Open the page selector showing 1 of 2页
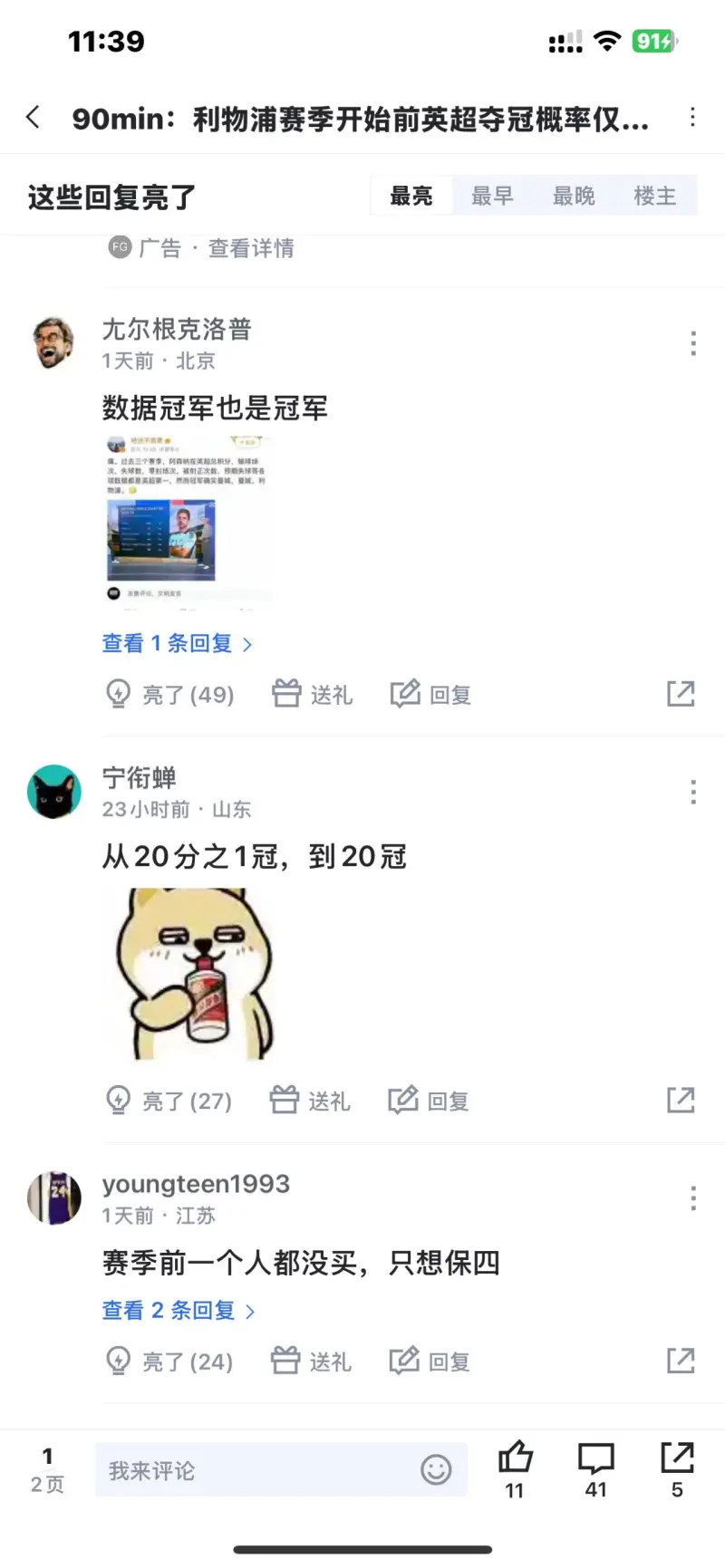Viewport: 725px width, 1568px height. [x=47, y=1469]
